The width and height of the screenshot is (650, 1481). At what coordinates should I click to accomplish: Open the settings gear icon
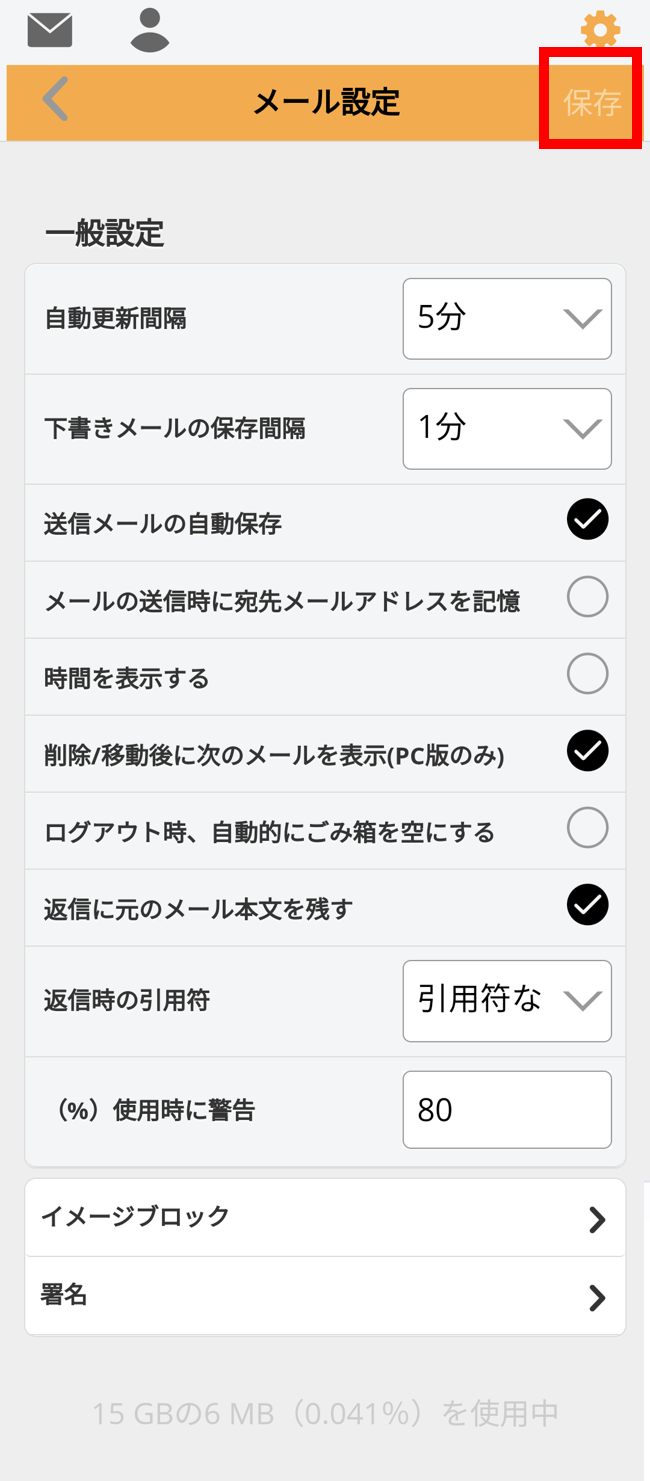[600, 30]
